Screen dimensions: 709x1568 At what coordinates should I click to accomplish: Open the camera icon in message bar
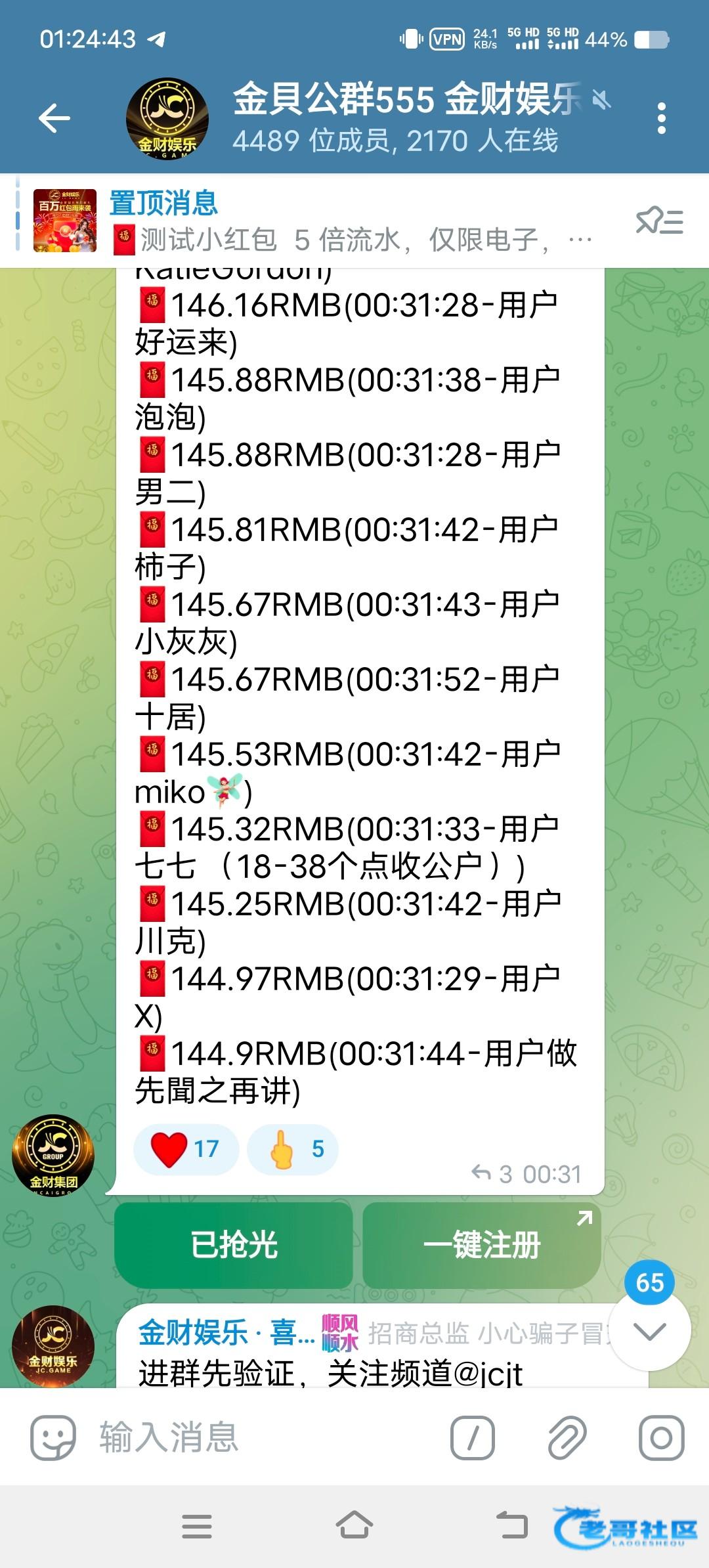coord(662,1437)
